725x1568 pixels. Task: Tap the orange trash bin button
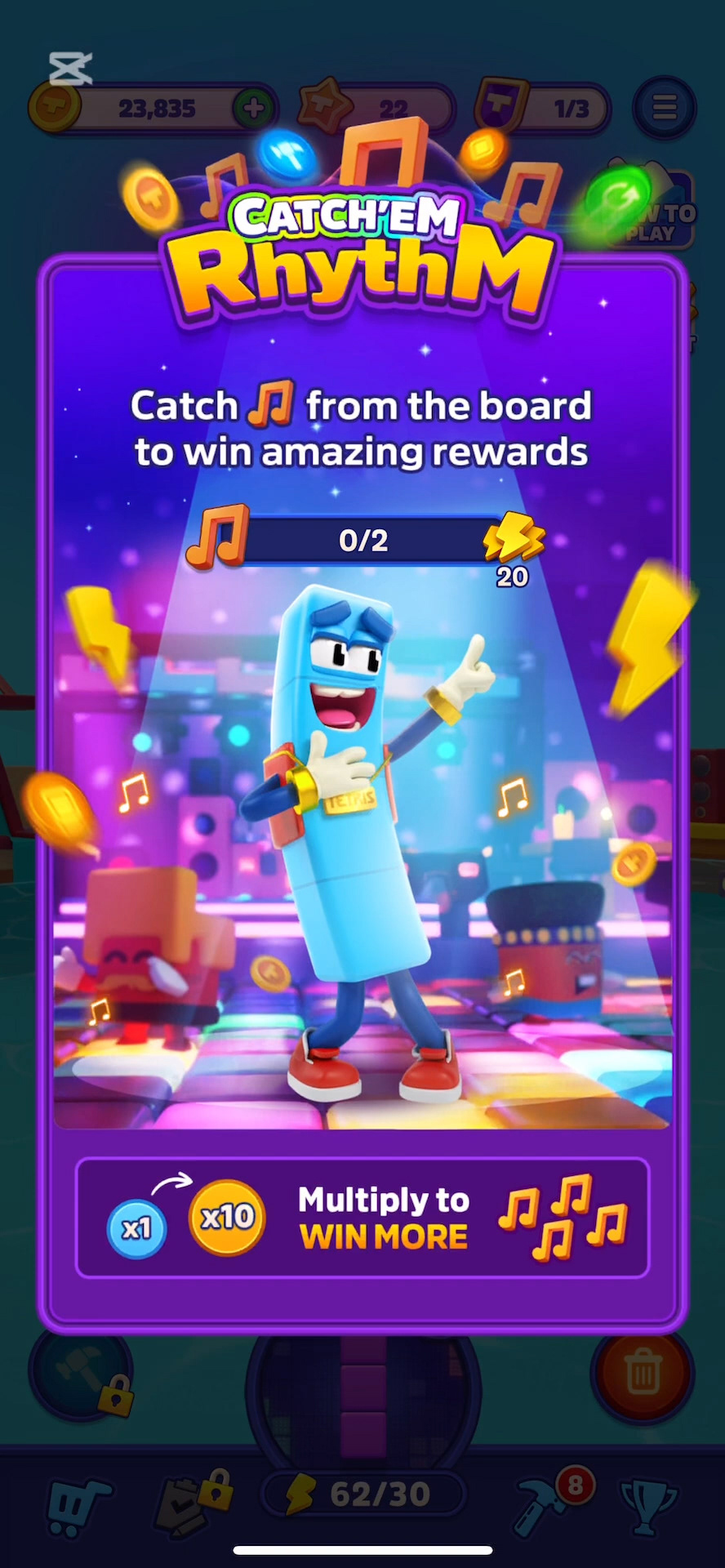pyautogui.click(x=643, y=1374)
